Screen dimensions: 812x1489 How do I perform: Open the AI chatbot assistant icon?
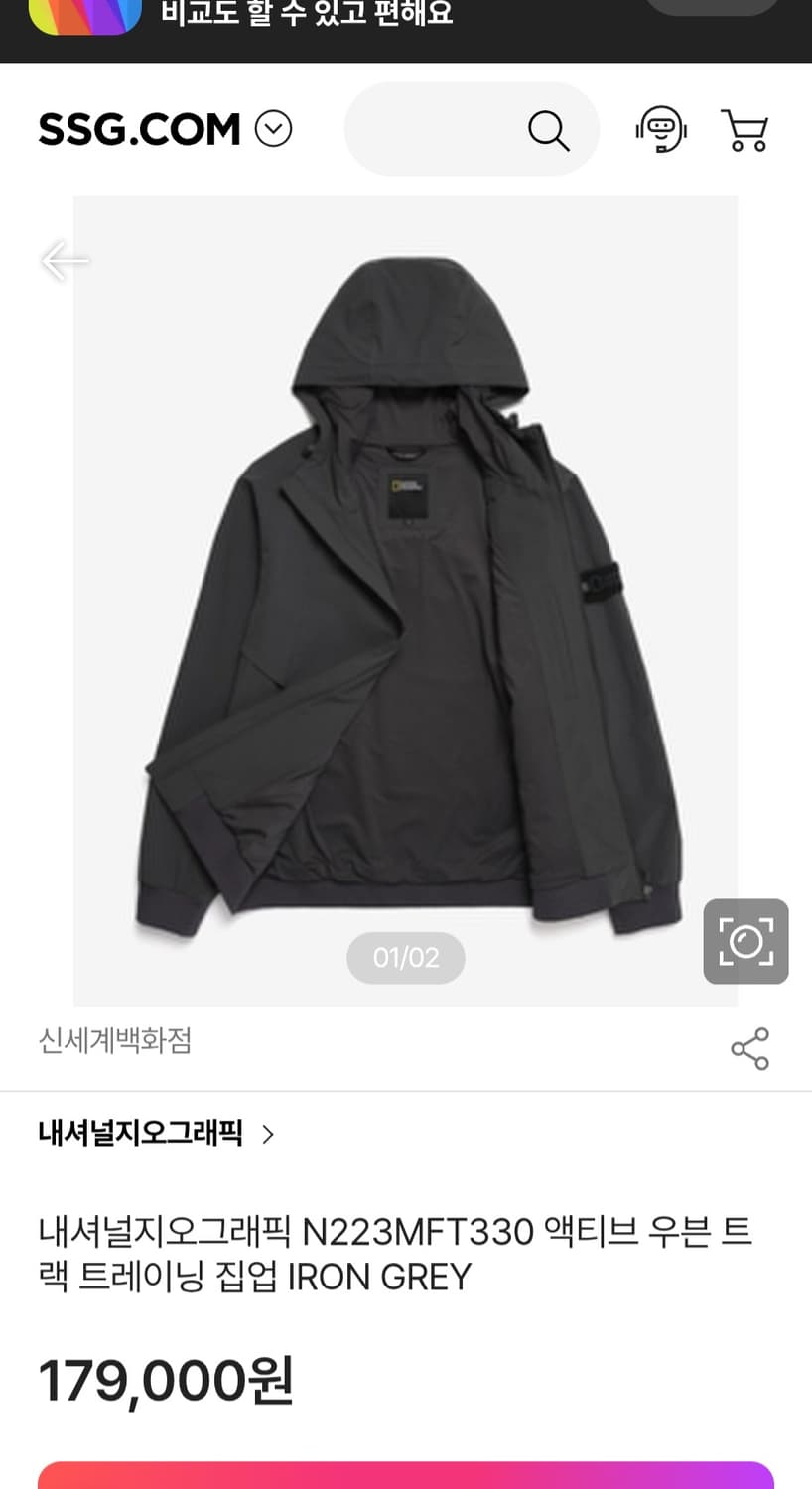(661, 129)
